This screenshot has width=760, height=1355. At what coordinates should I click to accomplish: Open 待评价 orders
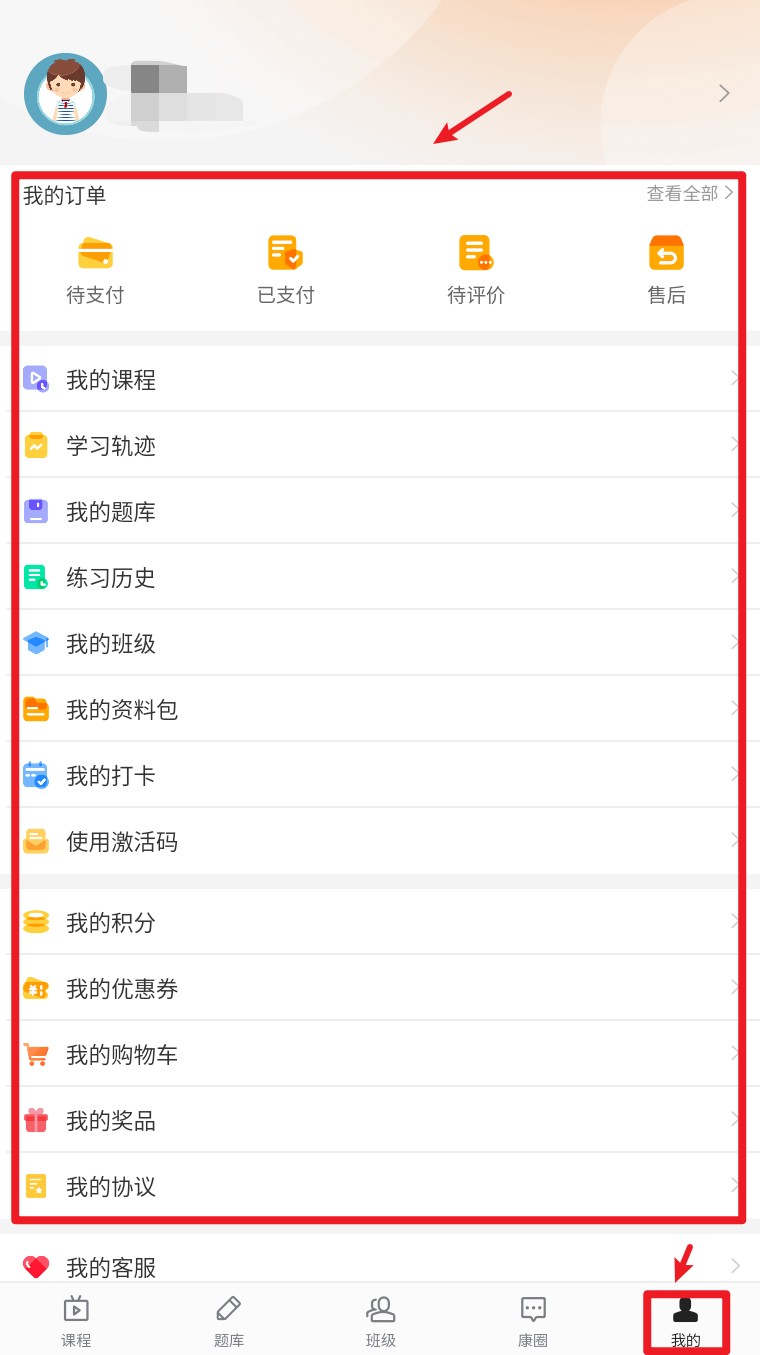476,270
